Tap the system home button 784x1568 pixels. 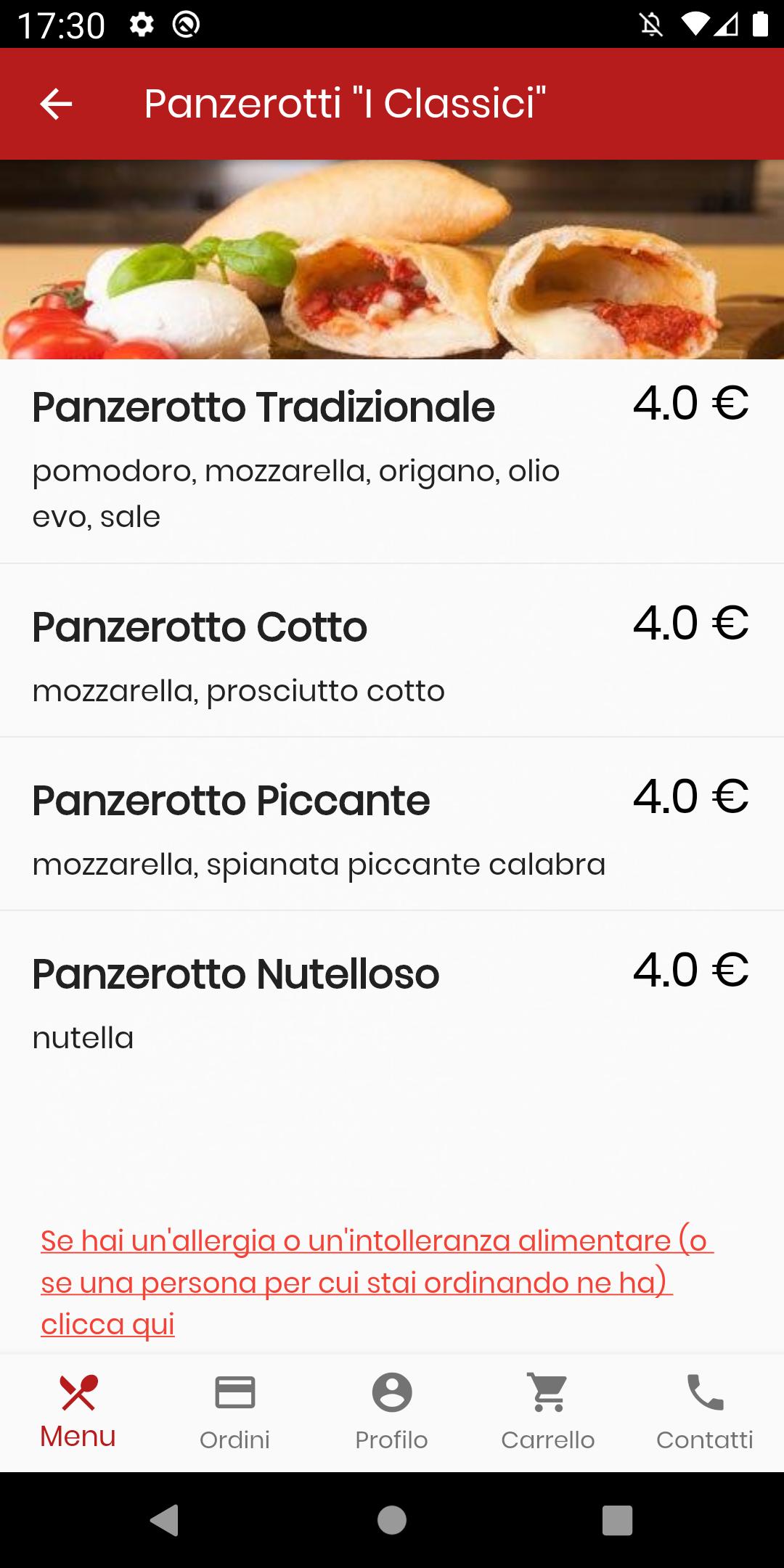tap(392, 1520)
